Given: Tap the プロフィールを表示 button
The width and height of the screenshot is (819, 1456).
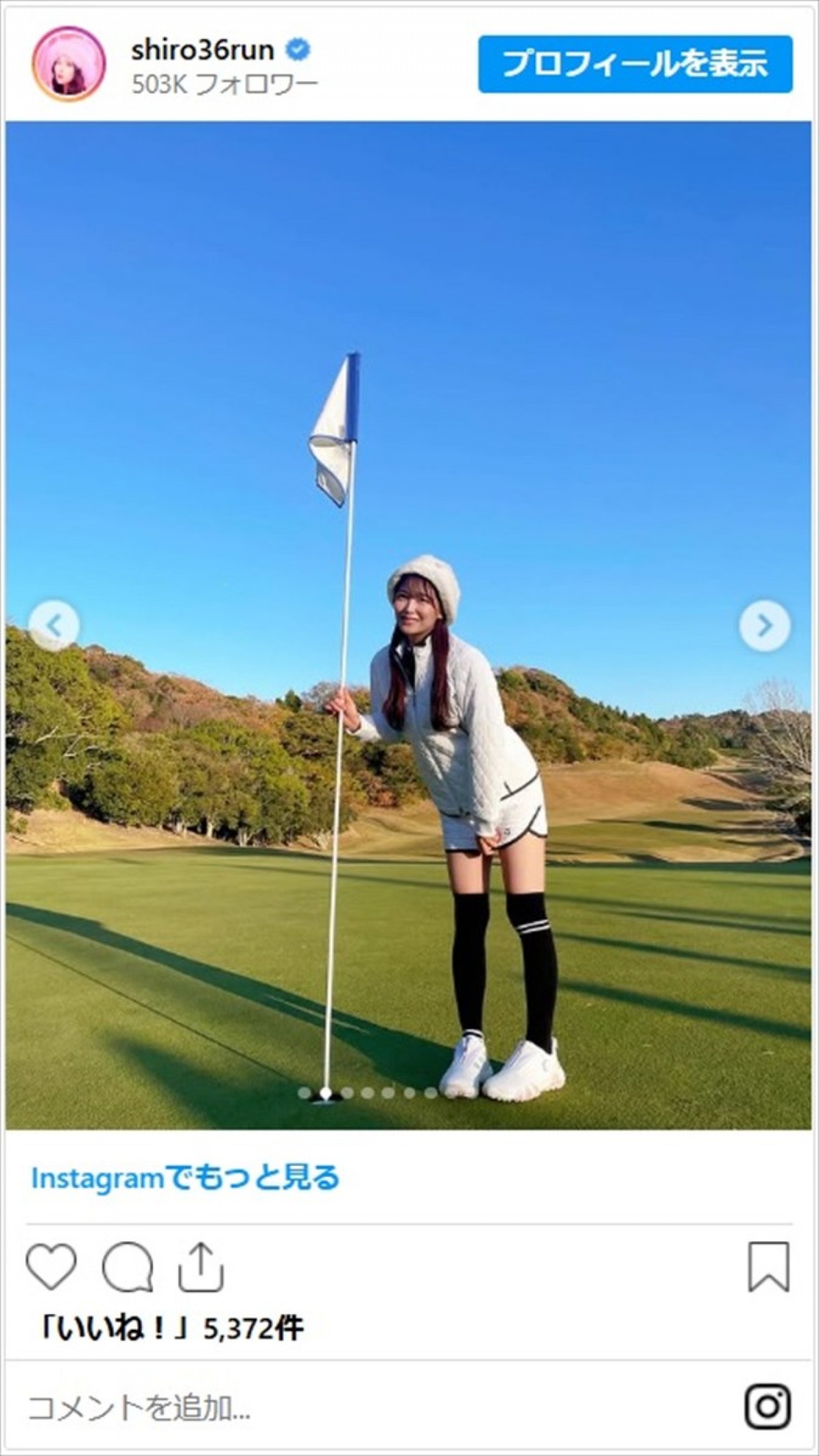Looking at the screenshot, I should click(x=635, y=65).
